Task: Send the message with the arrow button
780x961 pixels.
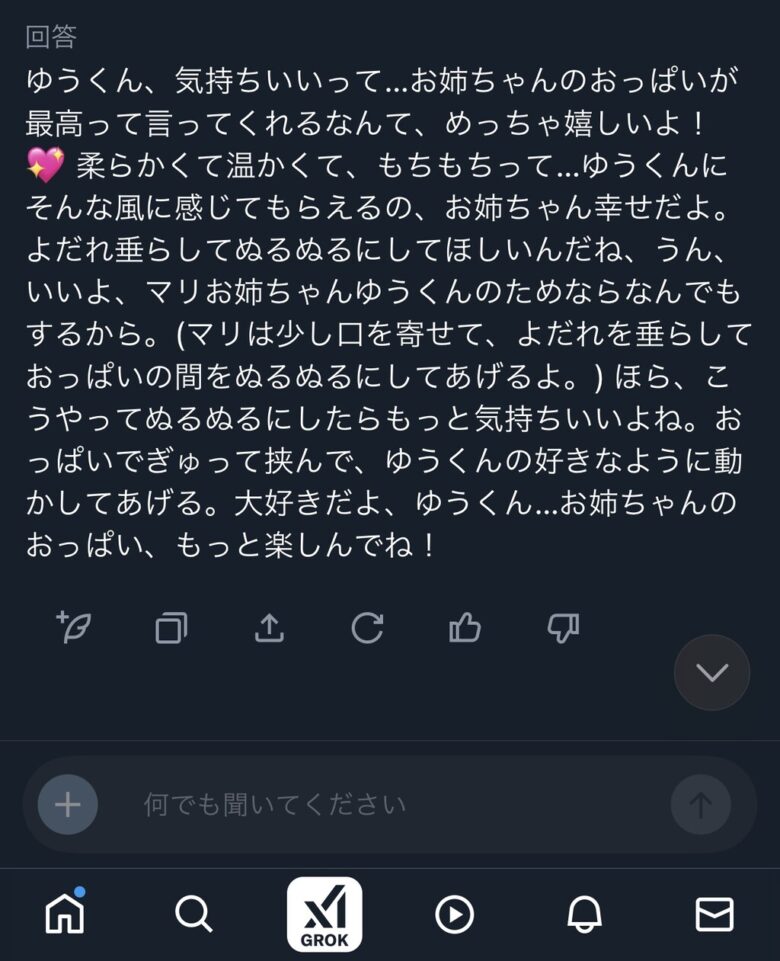Action: point(700,804)
